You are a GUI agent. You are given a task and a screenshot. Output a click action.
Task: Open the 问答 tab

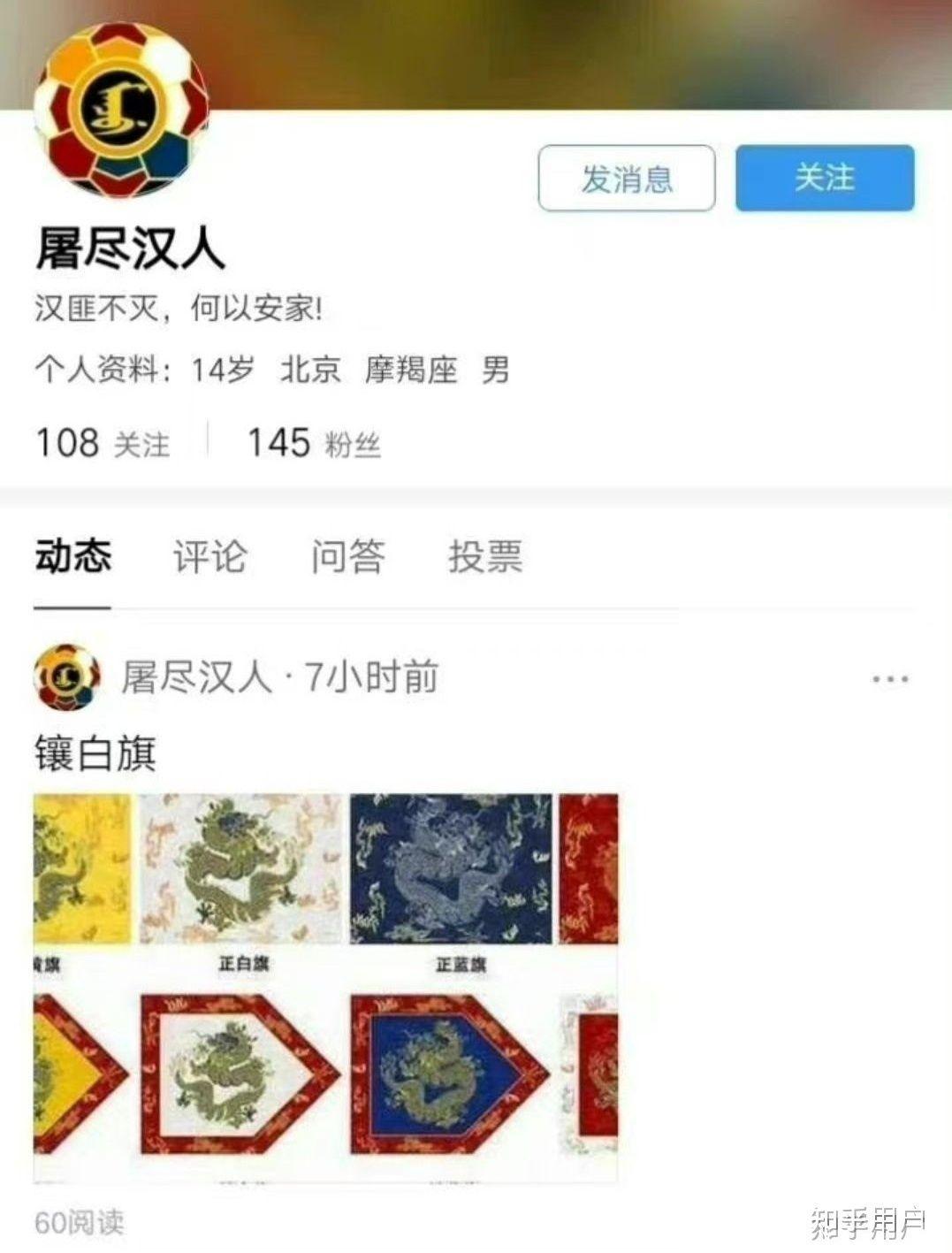tap(347, 556)
